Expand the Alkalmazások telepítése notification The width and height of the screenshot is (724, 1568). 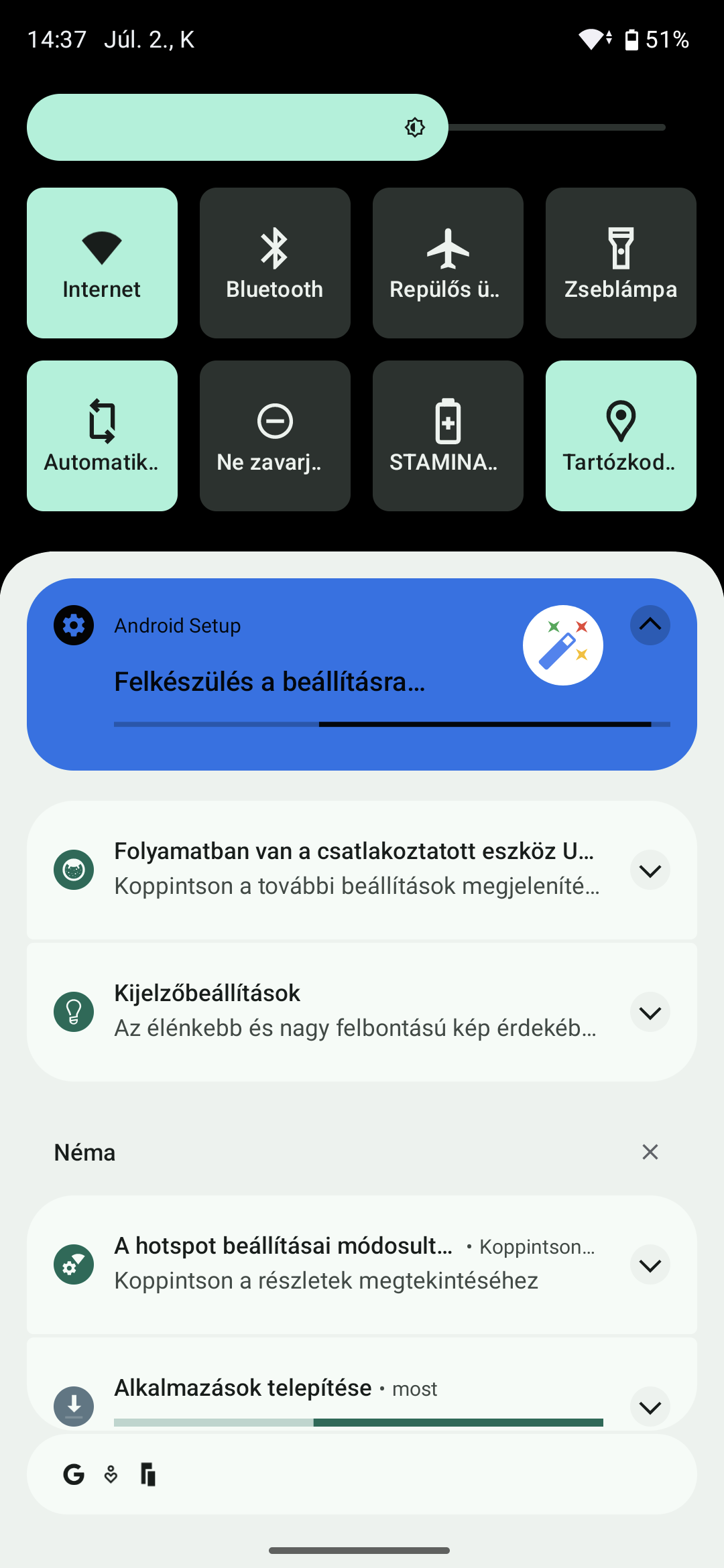pos(650,1407)
